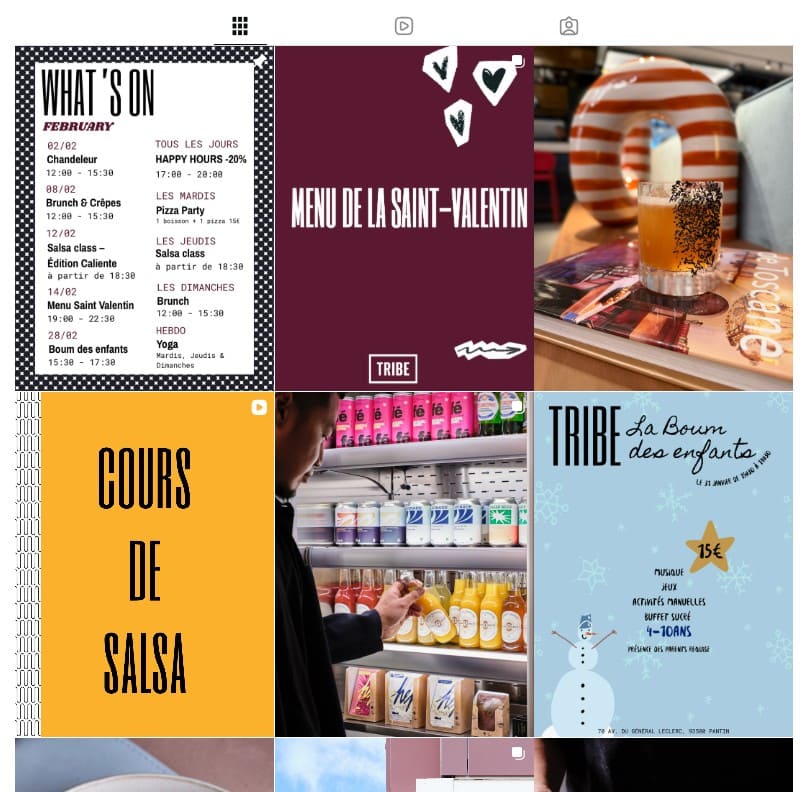Switch to the Reels tab
The image size is (812, 792).
404,26
